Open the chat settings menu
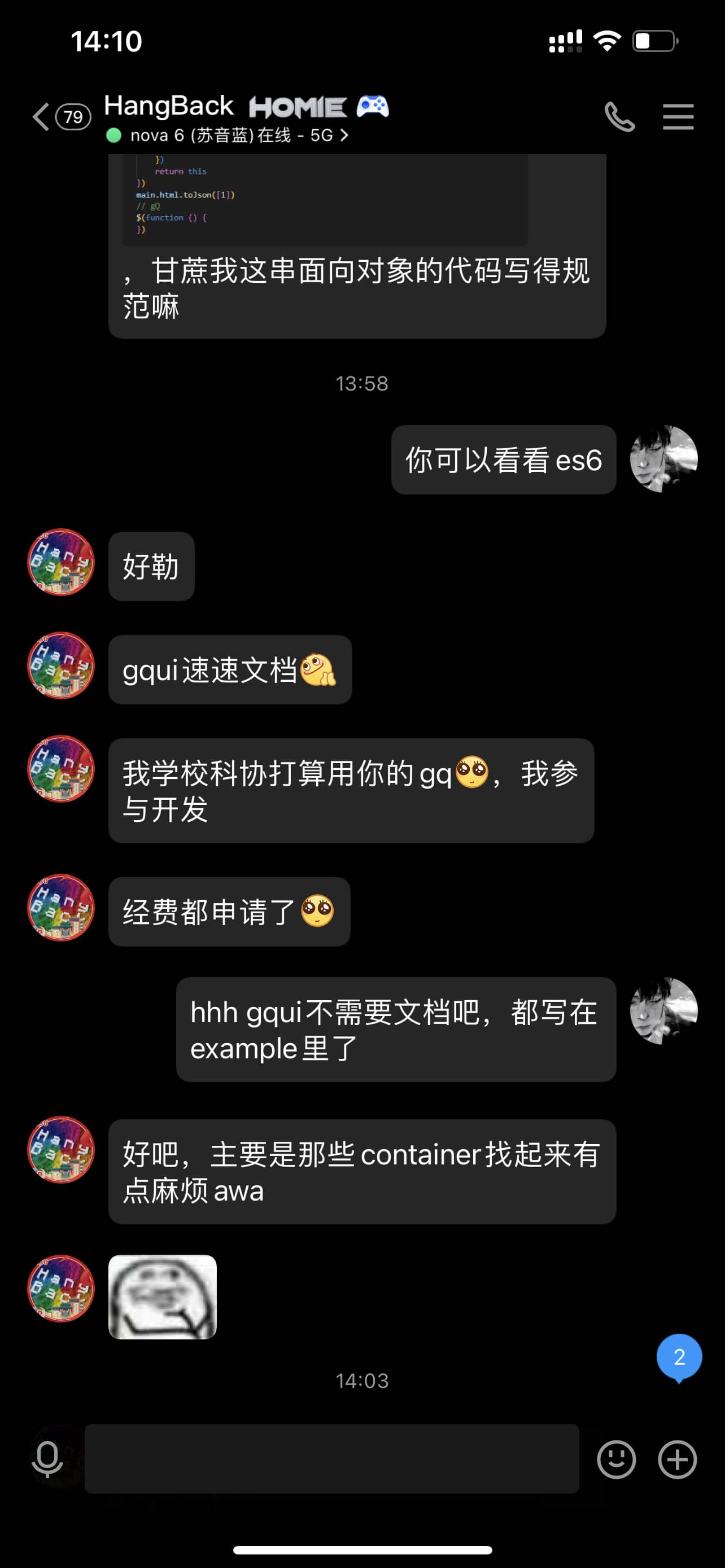 pyautogui.click(x=678, y=117)
